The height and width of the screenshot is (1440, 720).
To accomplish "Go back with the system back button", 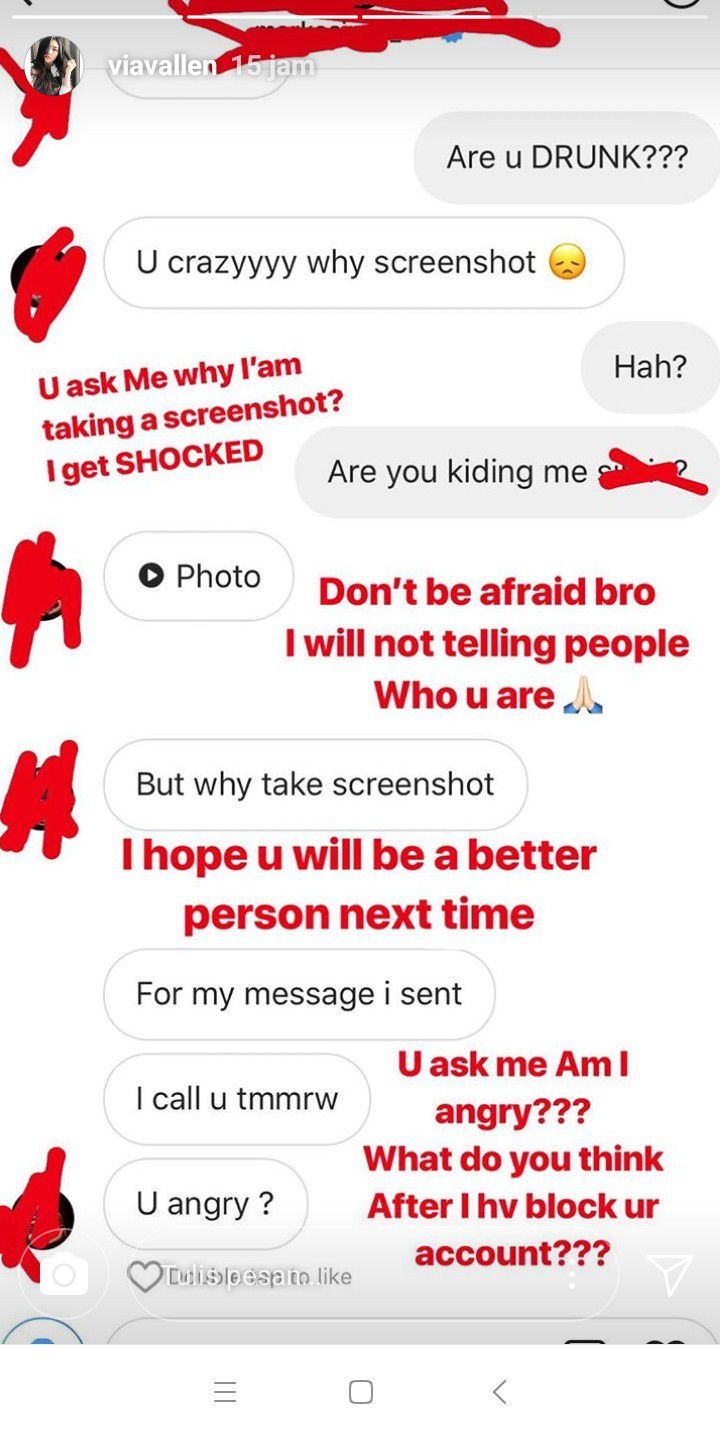I will click(500, 1392).
